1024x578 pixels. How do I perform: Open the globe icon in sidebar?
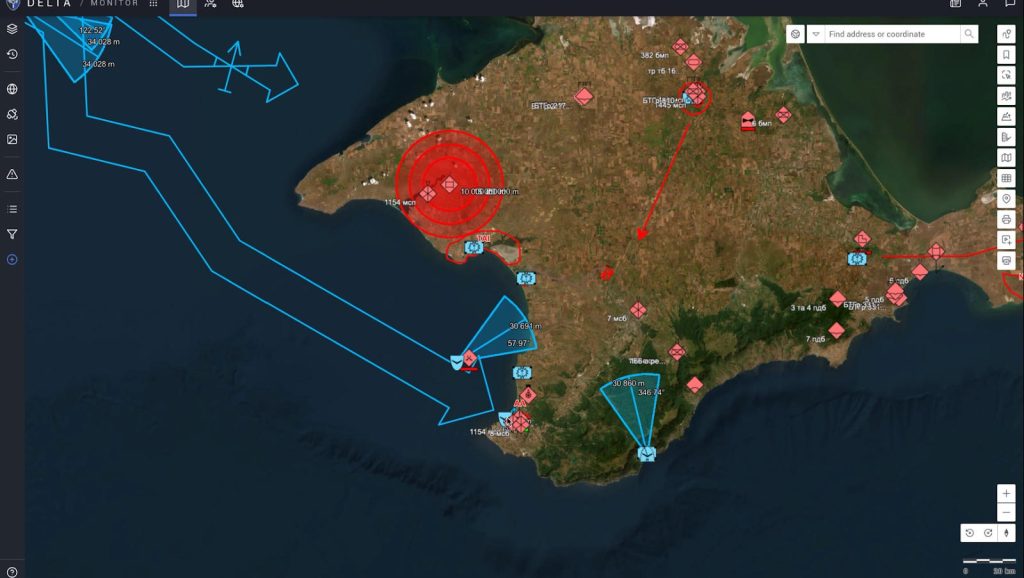coord(12,89)
